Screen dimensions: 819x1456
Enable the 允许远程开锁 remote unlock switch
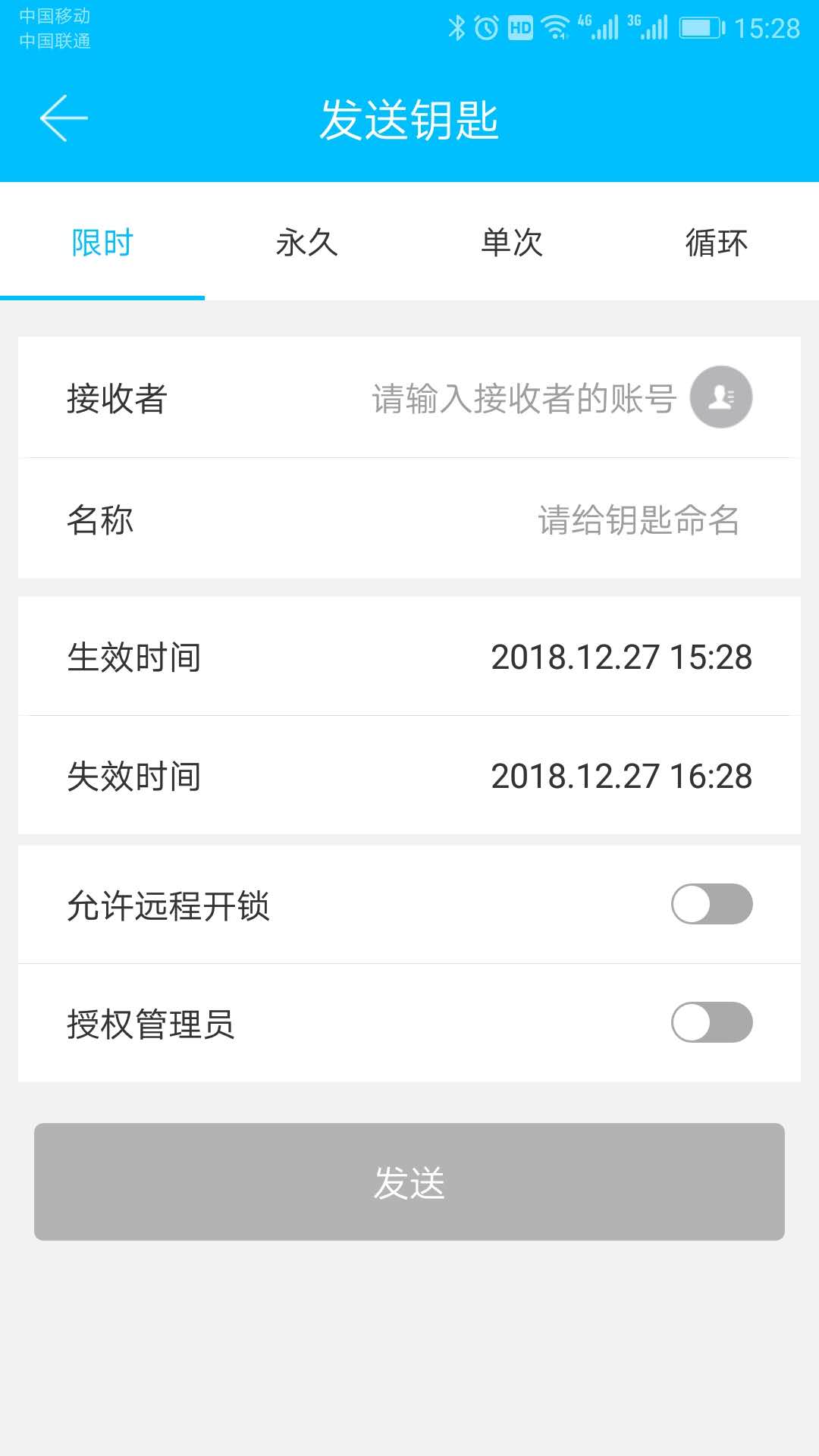coord(711,904)
